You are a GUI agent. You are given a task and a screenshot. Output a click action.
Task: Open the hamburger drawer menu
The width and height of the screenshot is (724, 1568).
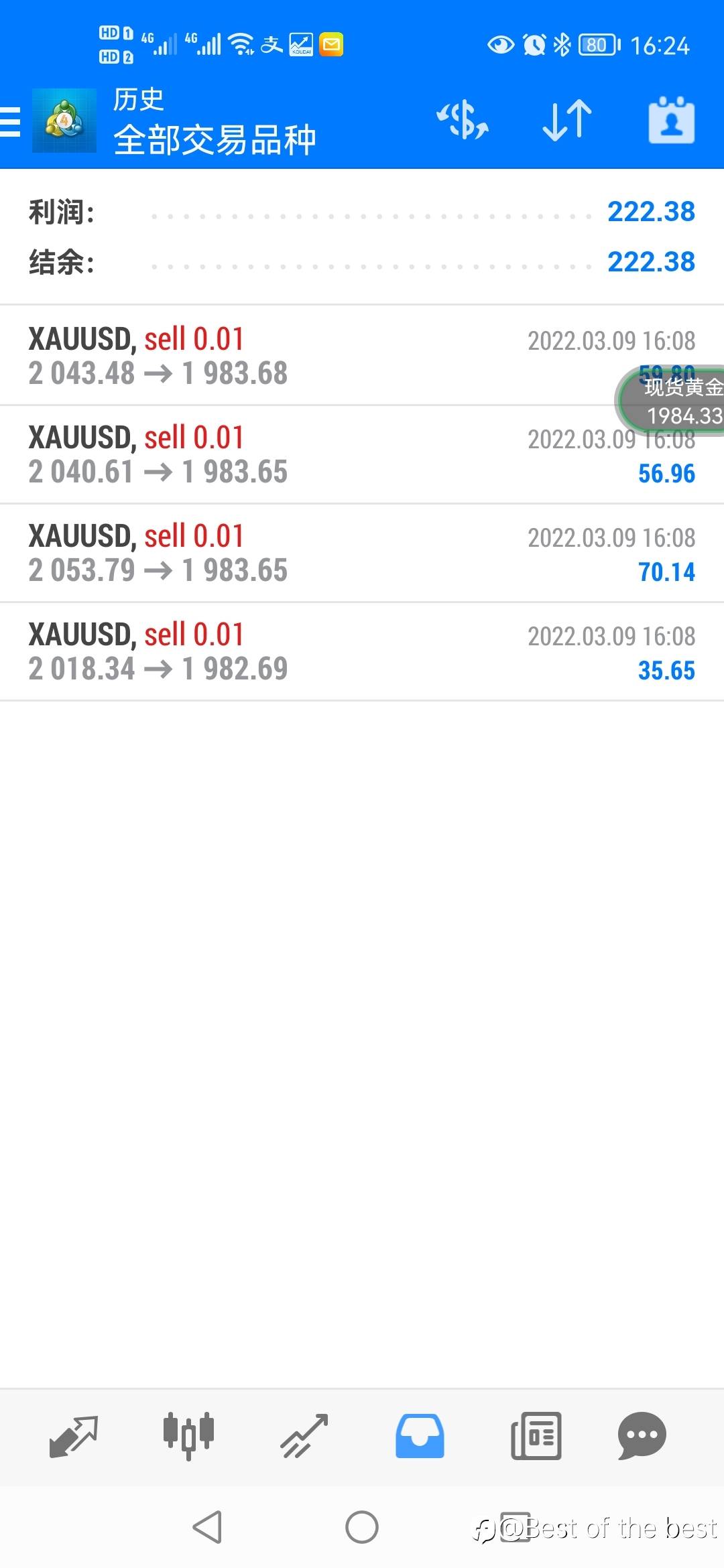[x=10, y=122]
